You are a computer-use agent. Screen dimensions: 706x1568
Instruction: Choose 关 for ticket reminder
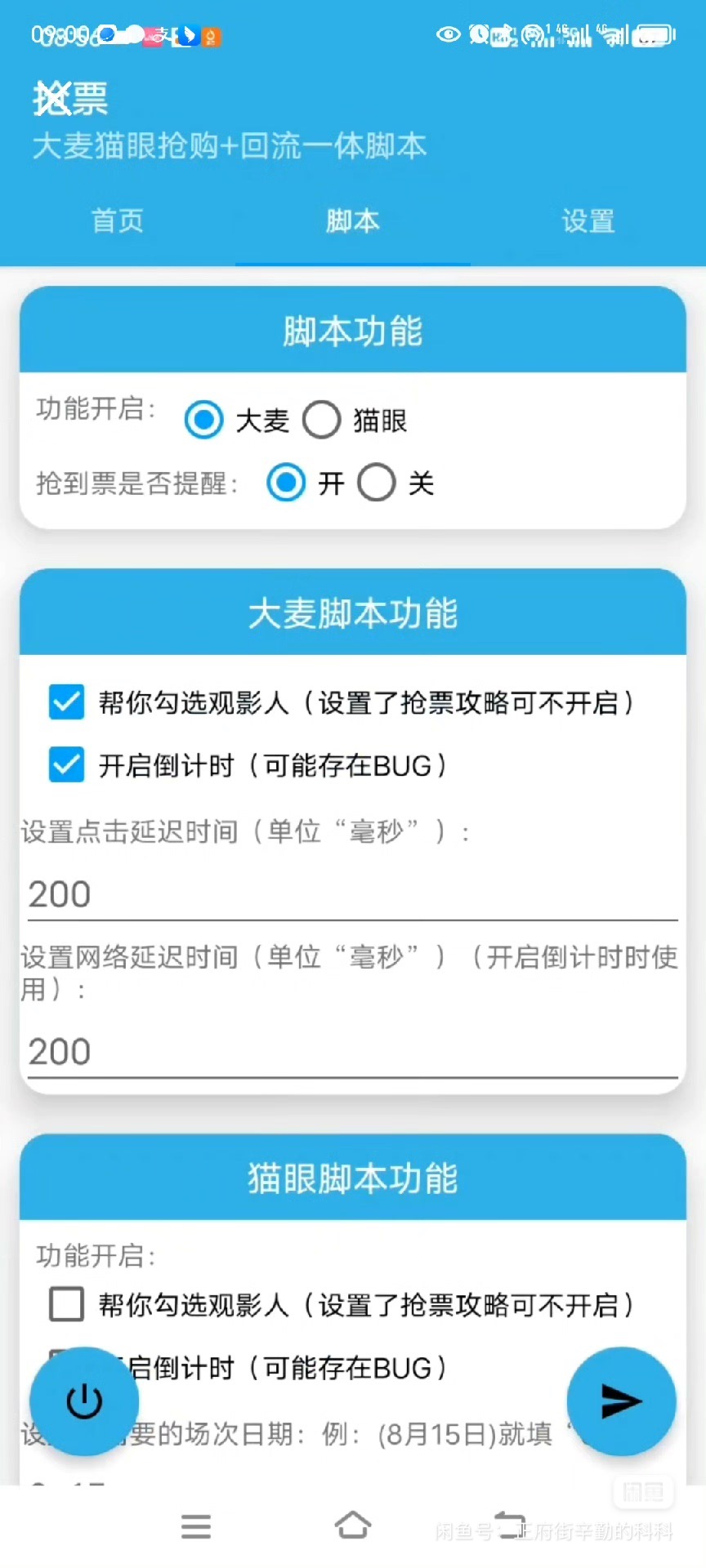[x=377, y=483]
